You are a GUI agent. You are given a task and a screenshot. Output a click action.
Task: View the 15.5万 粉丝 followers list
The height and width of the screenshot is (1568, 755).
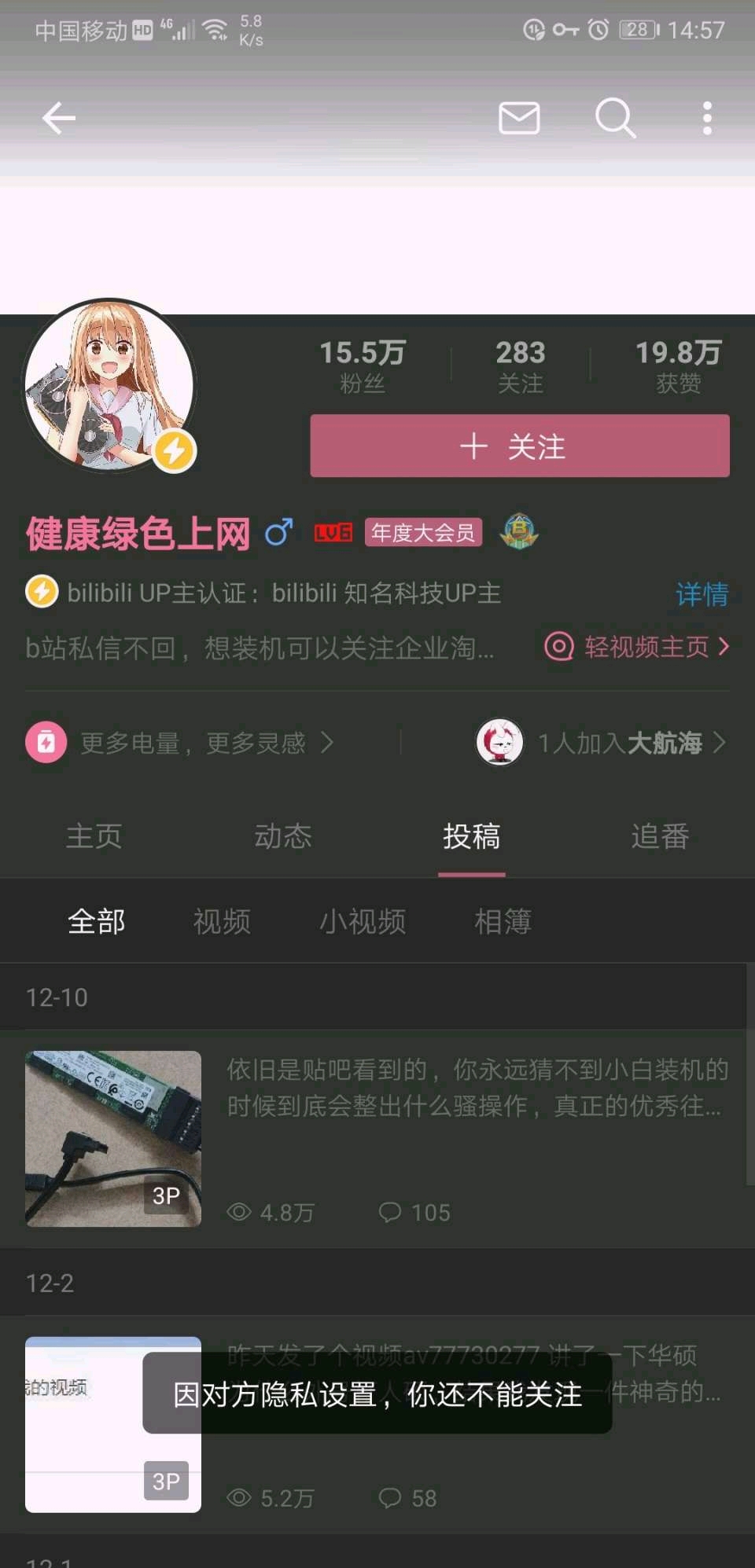pyautogui.click(x=363, y=366)
